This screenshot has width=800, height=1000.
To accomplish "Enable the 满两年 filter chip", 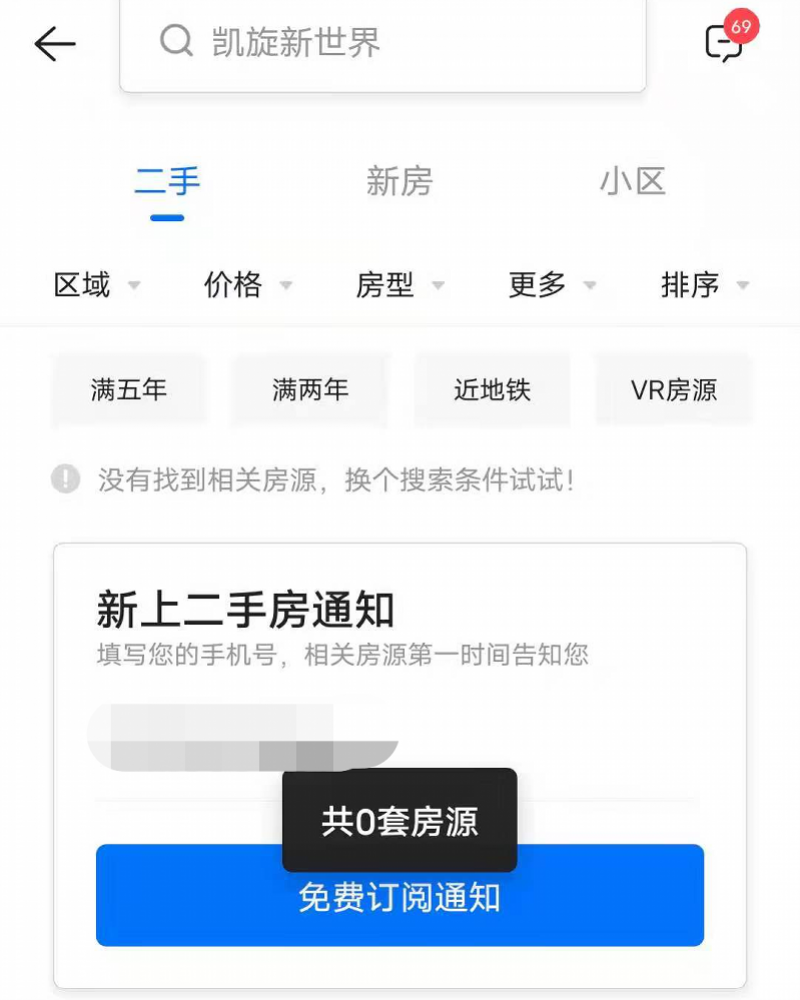I will click(x=310, y=390).
